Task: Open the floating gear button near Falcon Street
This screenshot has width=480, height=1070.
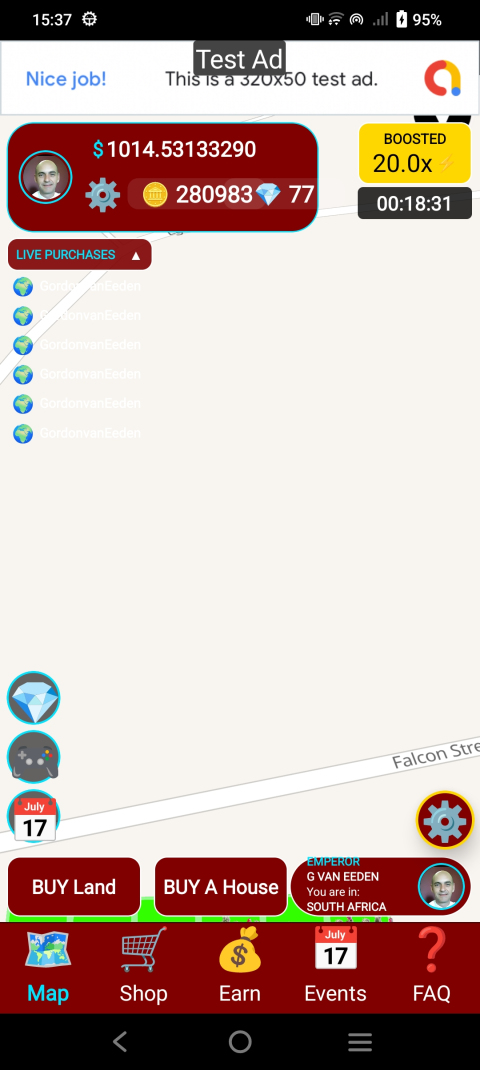Action: (445, 820)
